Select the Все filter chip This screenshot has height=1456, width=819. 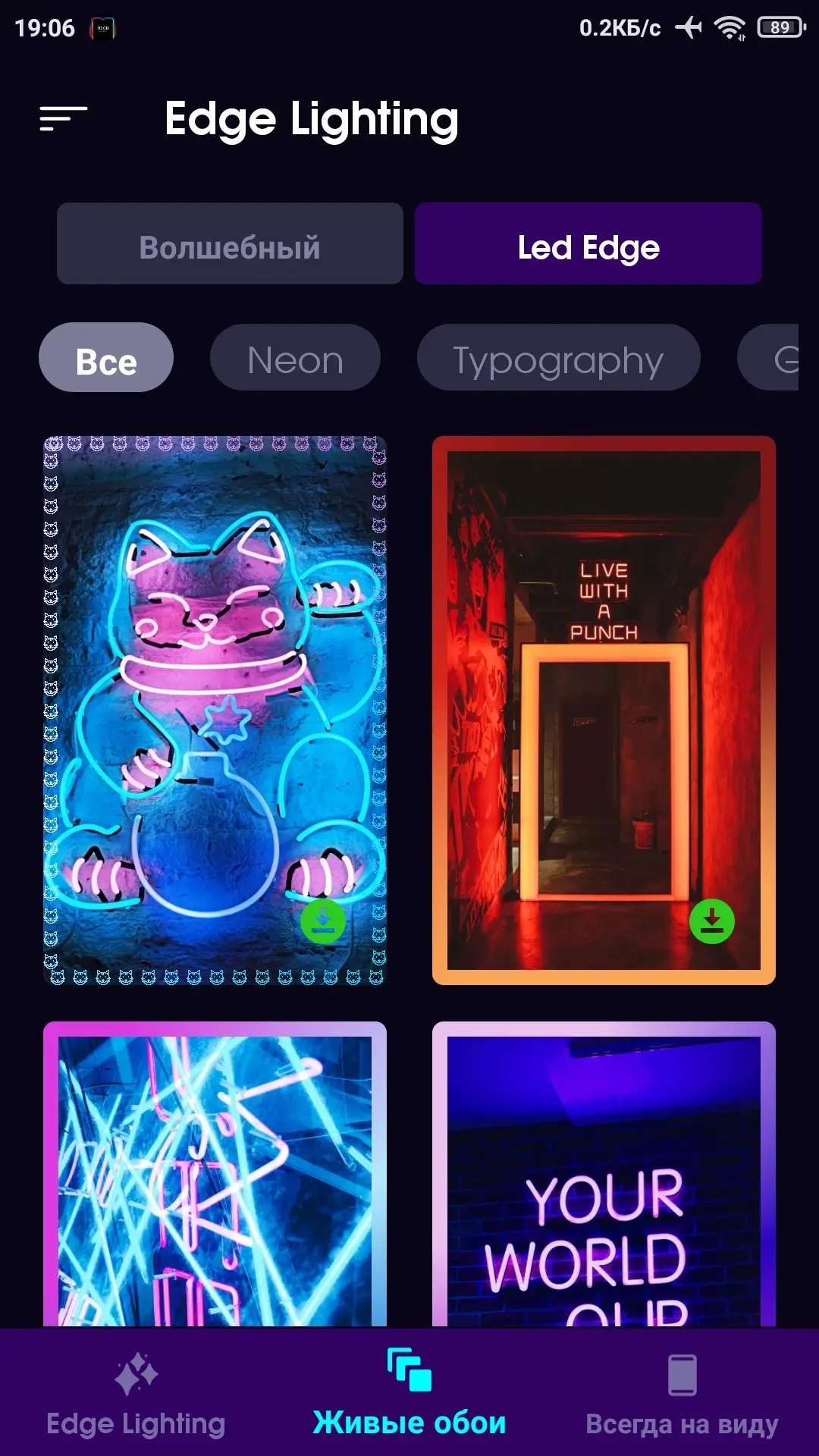tap(106, 357)
